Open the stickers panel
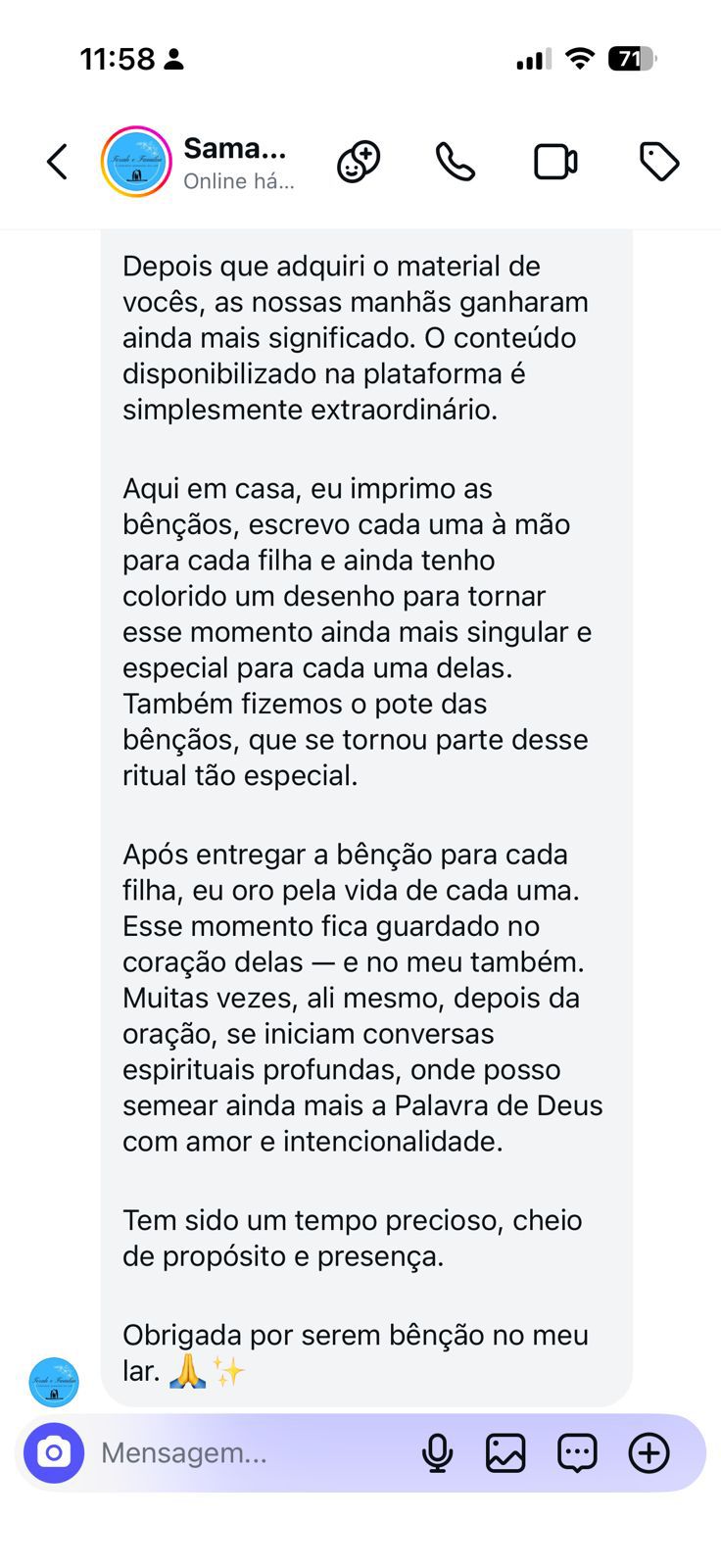The height and width of the screenshot is (1568, 721). point(578,1453)
